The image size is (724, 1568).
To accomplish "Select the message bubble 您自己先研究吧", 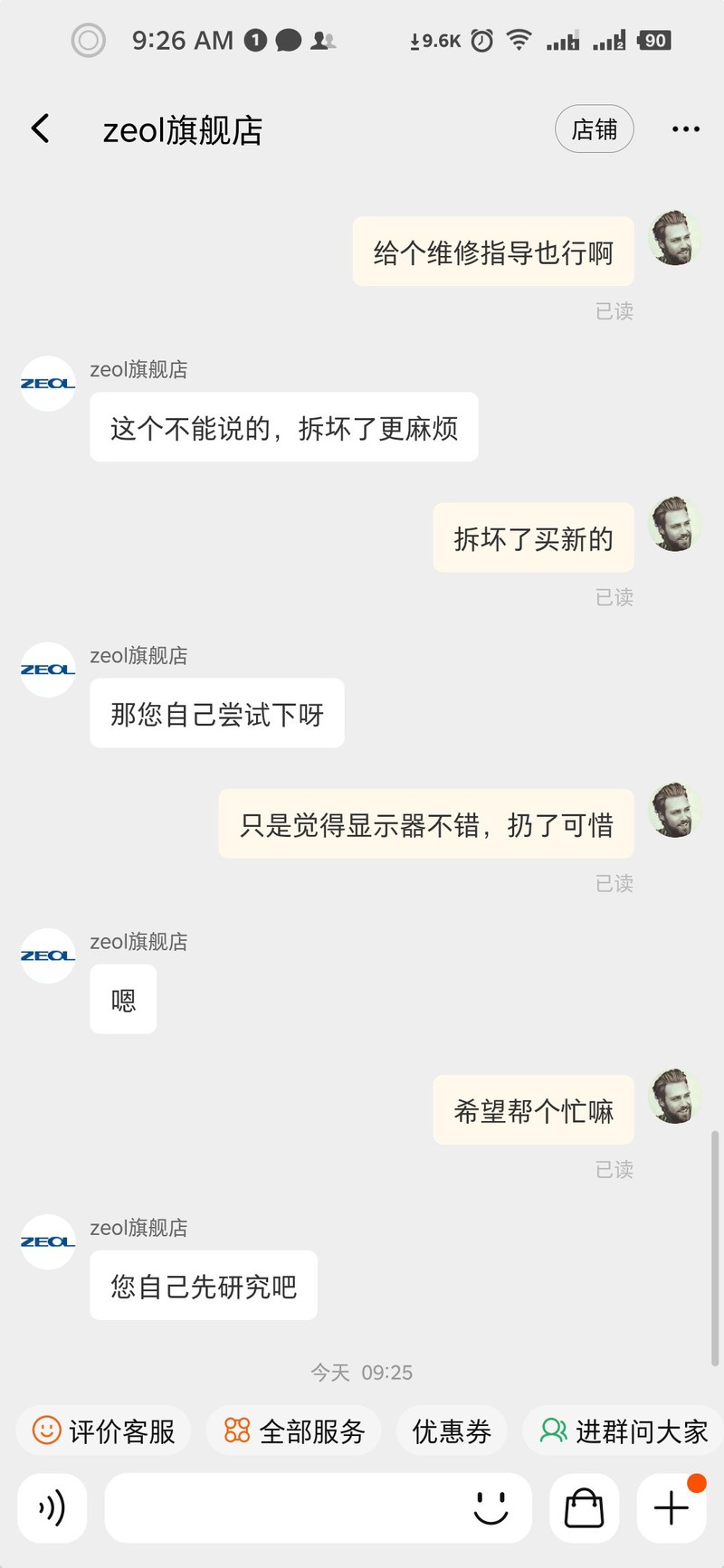I will [x=203, y=1285].
